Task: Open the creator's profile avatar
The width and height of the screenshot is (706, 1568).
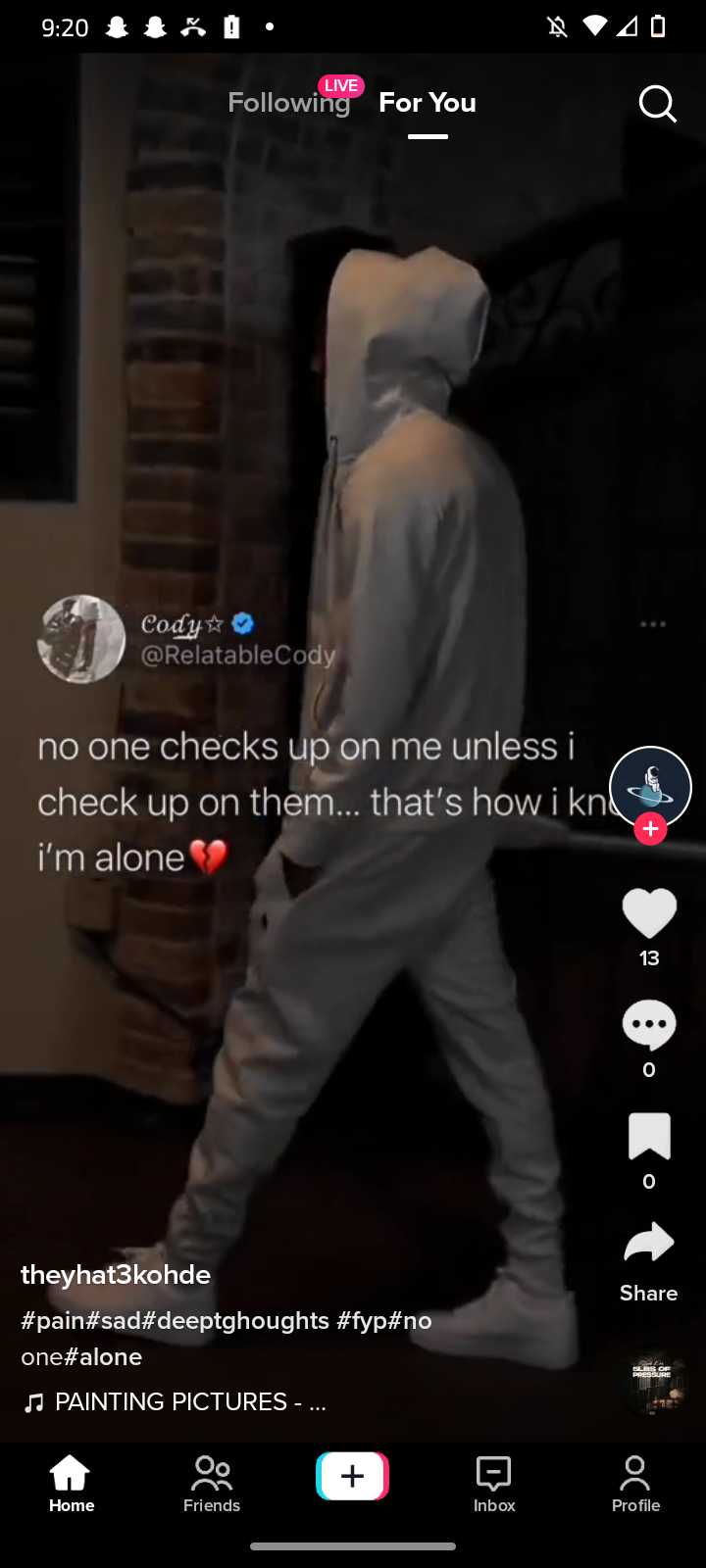Action: pyautogui.click(x=650, y=786)
